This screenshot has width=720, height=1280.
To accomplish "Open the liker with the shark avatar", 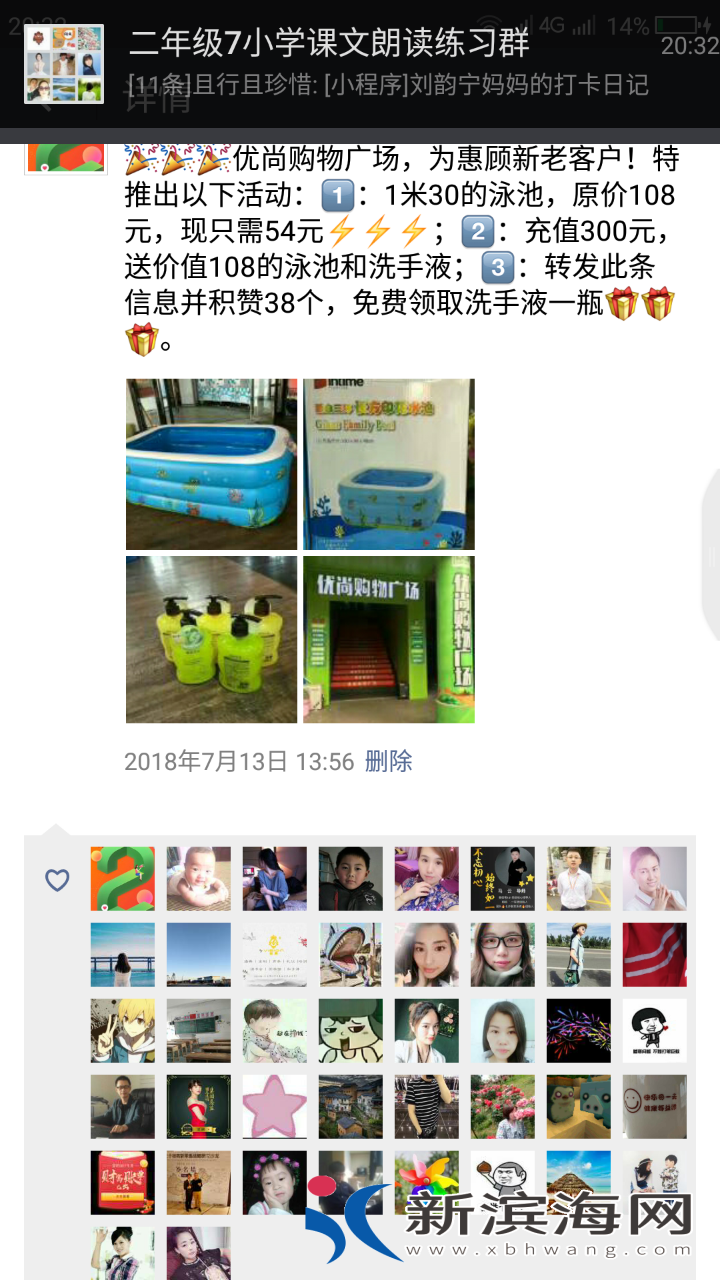I will coord(351,955).
